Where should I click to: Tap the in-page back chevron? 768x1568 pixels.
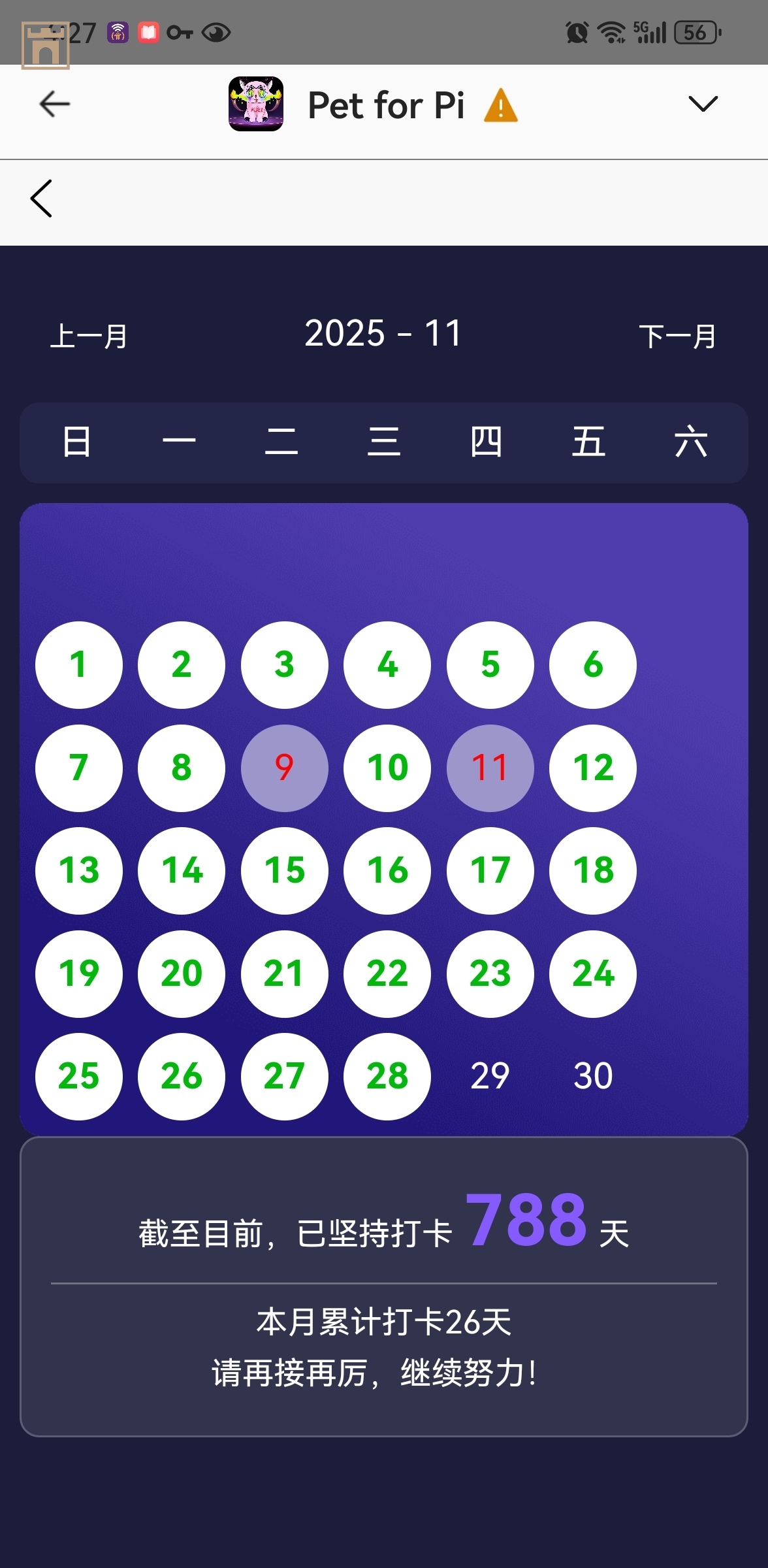click(42, 199)
